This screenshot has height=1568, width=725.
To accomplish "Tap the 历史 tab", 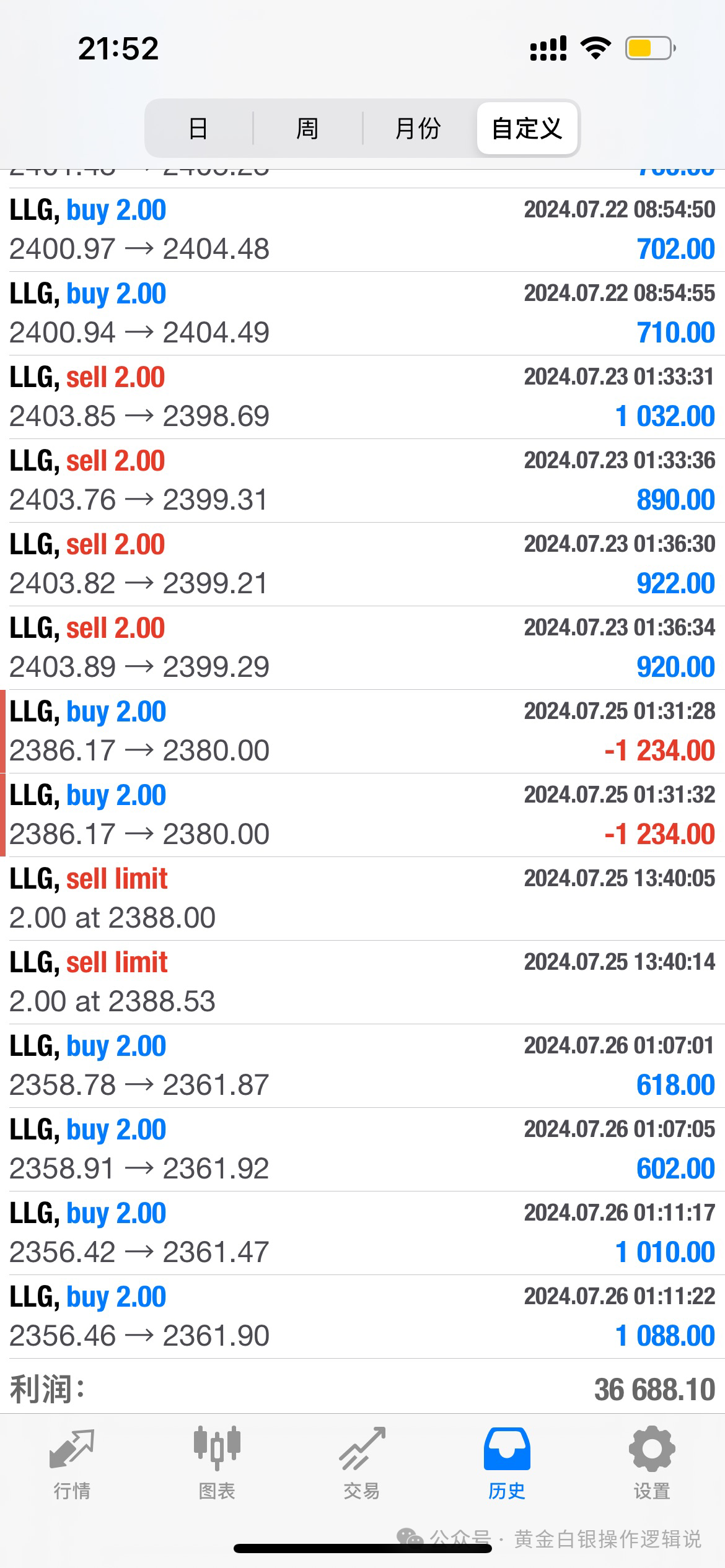I will pyautogui.click(x=507, y=1464).
